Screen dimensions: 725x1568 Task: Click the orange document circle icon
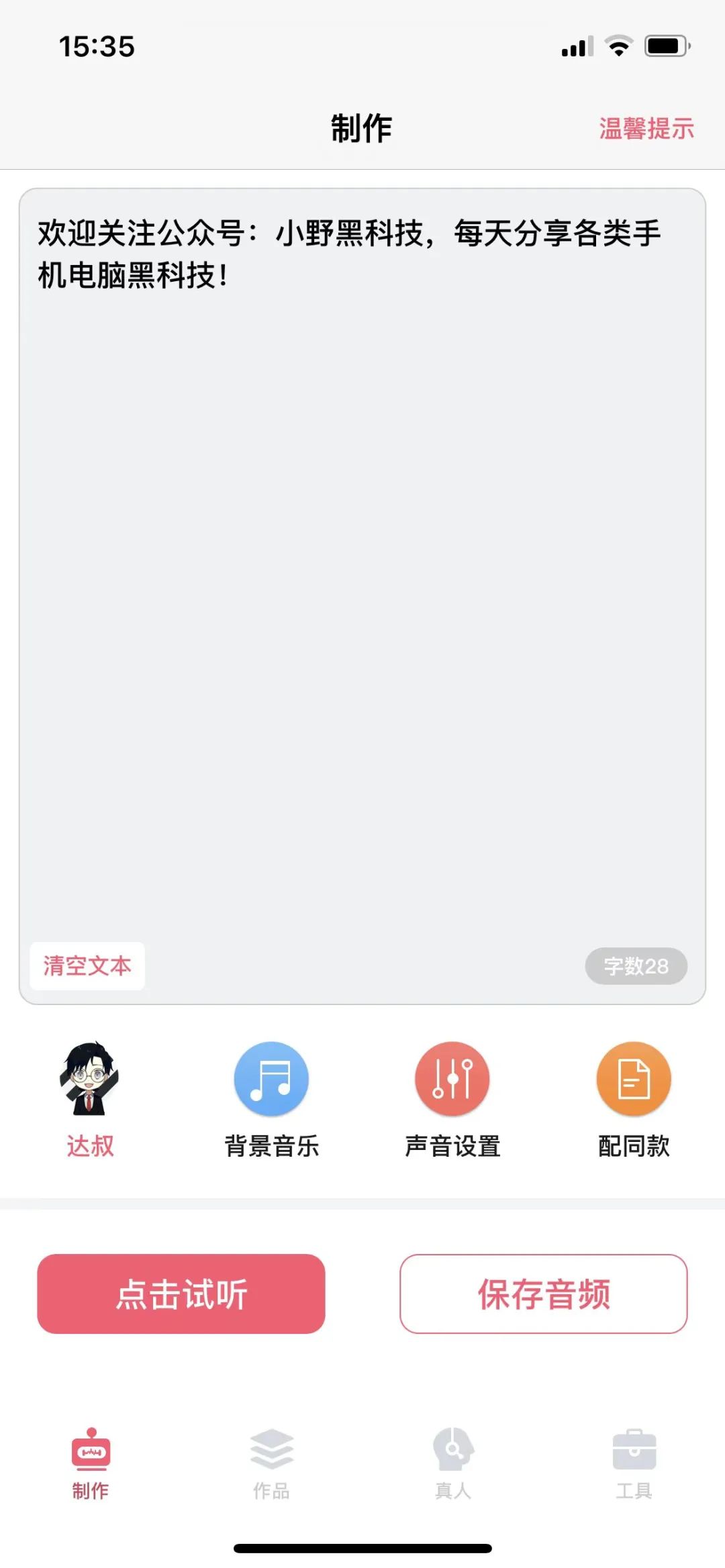coord(632,1080)
